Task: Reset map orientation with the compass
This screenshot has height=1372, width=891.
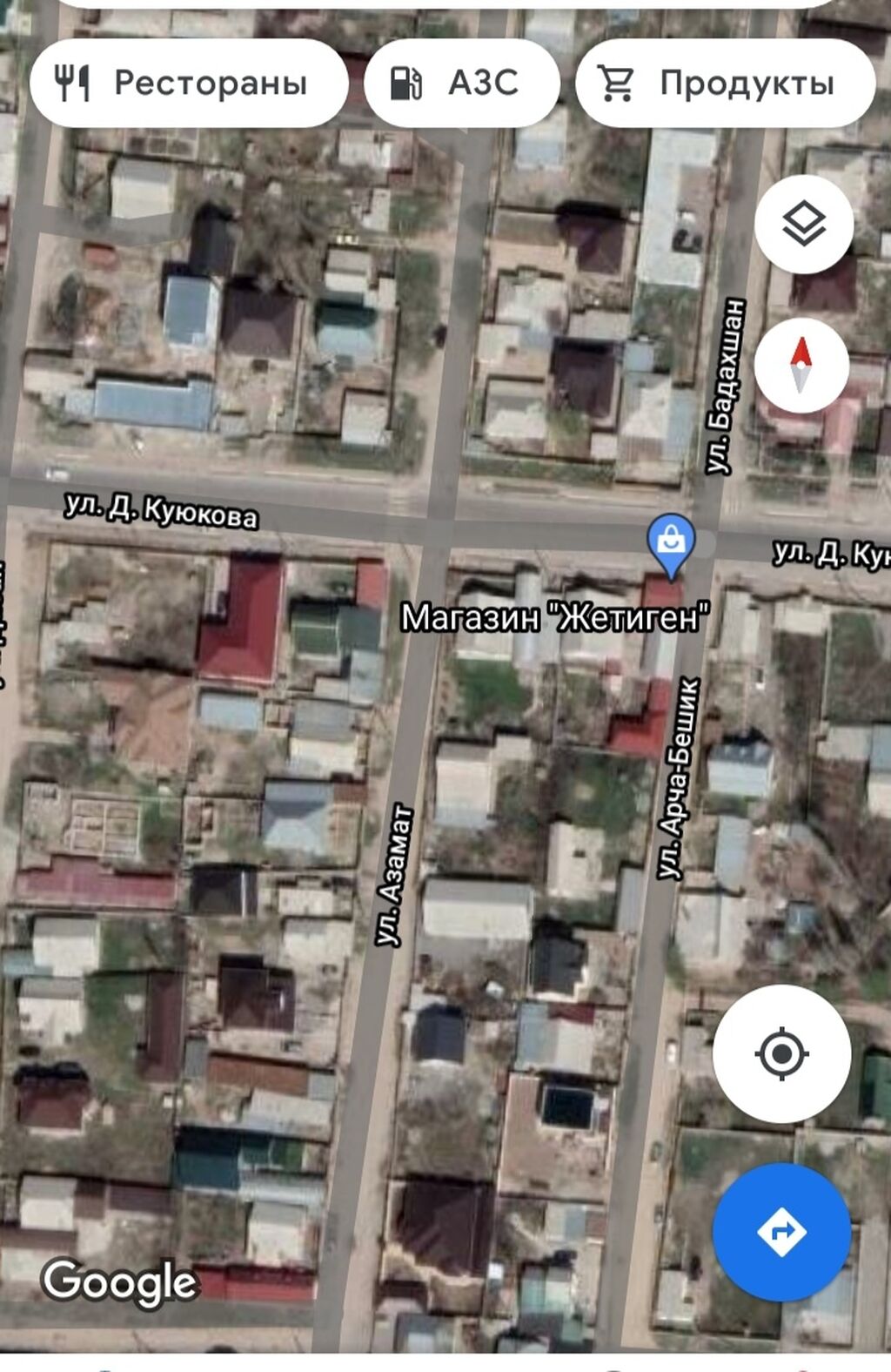Action: [801, 366]
